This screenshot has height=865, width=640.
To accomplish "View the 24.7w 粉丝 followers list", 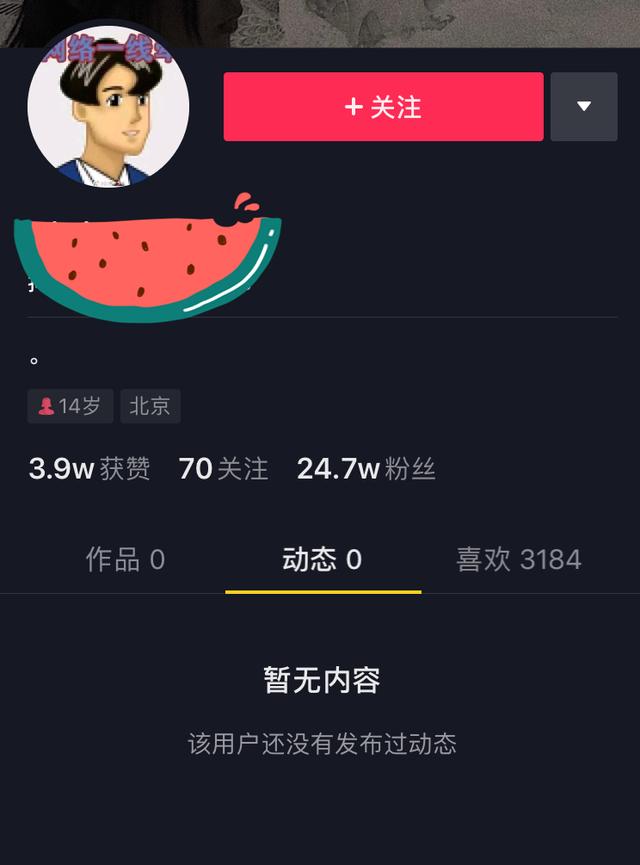I will [x=366, y=468].
